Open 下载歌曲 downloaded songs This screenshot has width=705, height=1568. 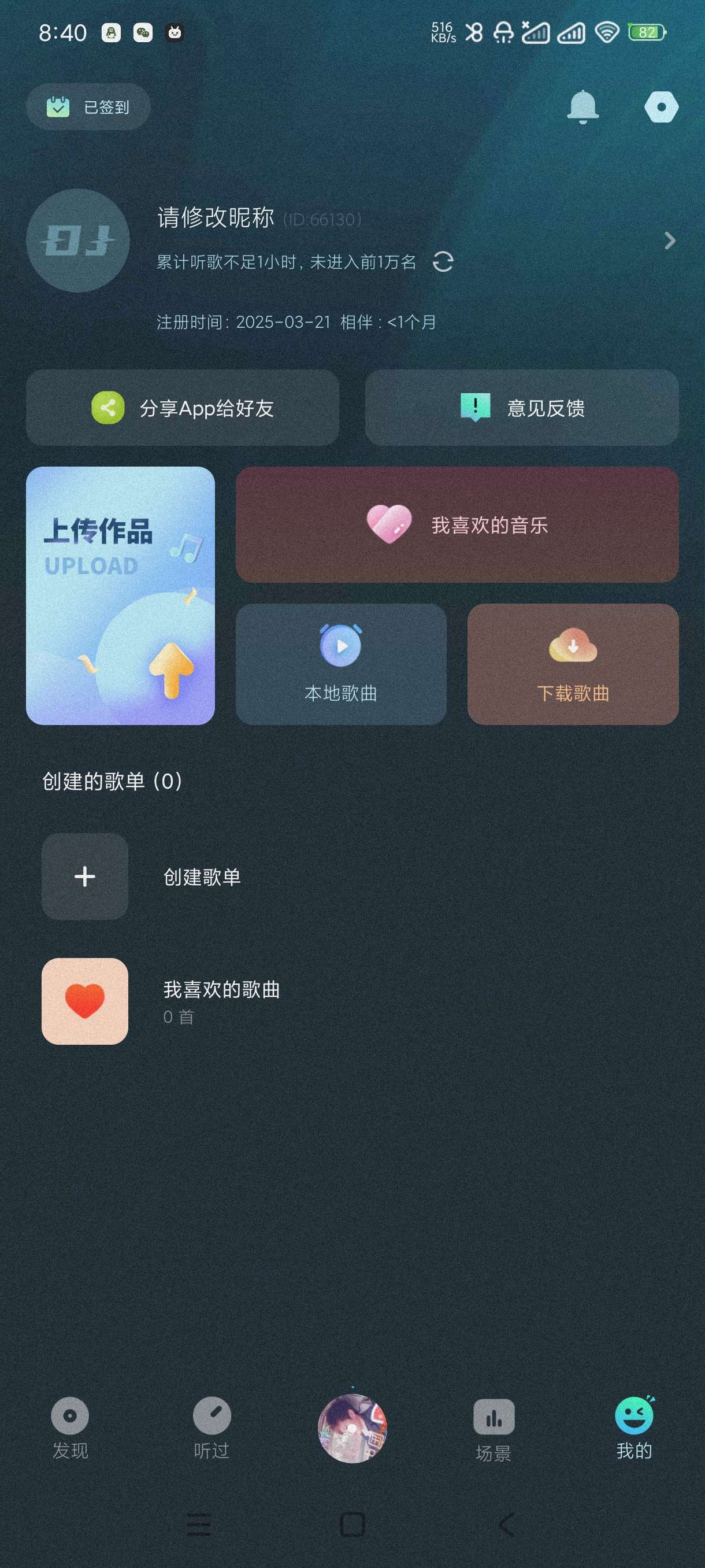point(573,664)
